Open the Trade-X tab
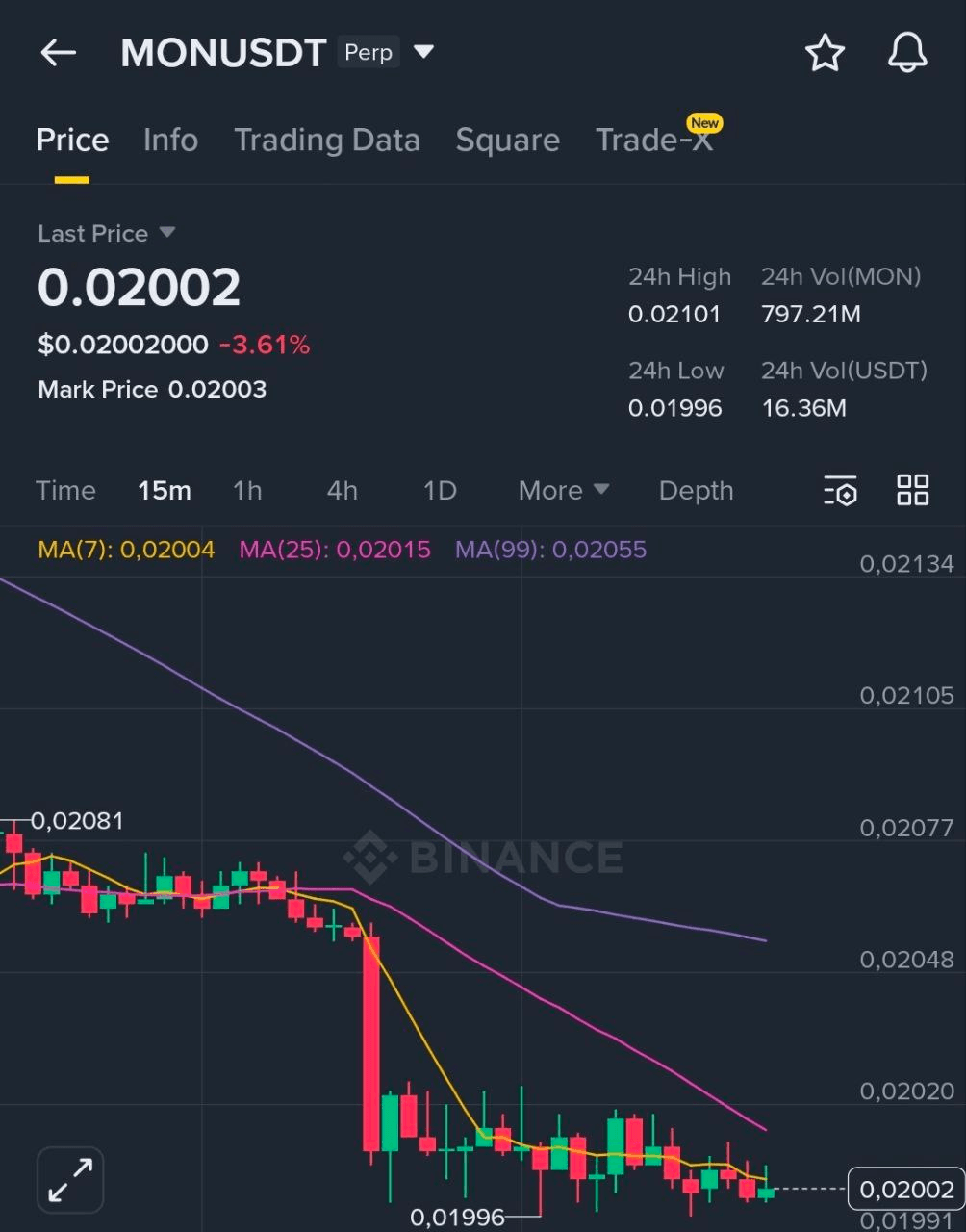This screenshot has height=1232, width=966. tap(654, 141)
